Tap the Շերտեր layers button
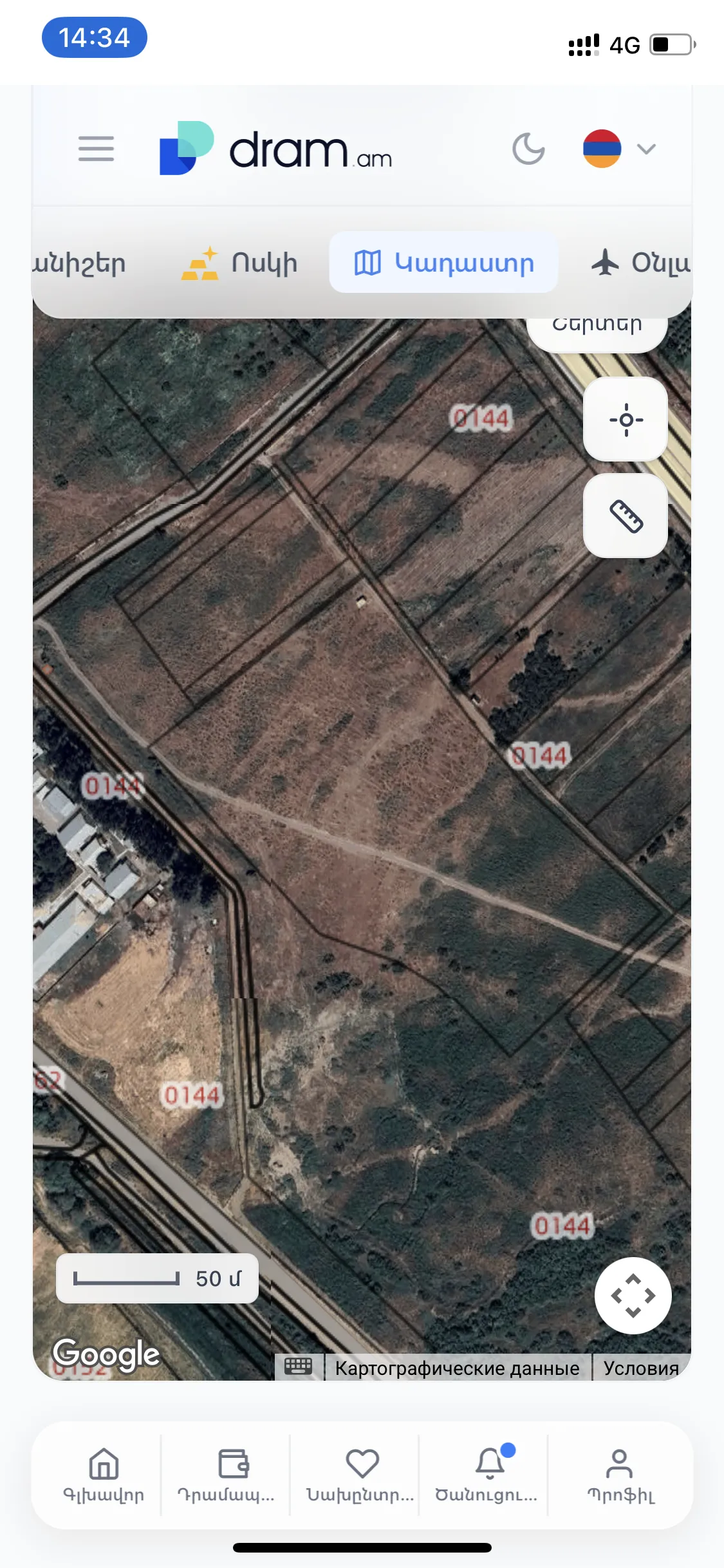Image resolution: width=724 pixels, height=1568 pixels. 597,327
